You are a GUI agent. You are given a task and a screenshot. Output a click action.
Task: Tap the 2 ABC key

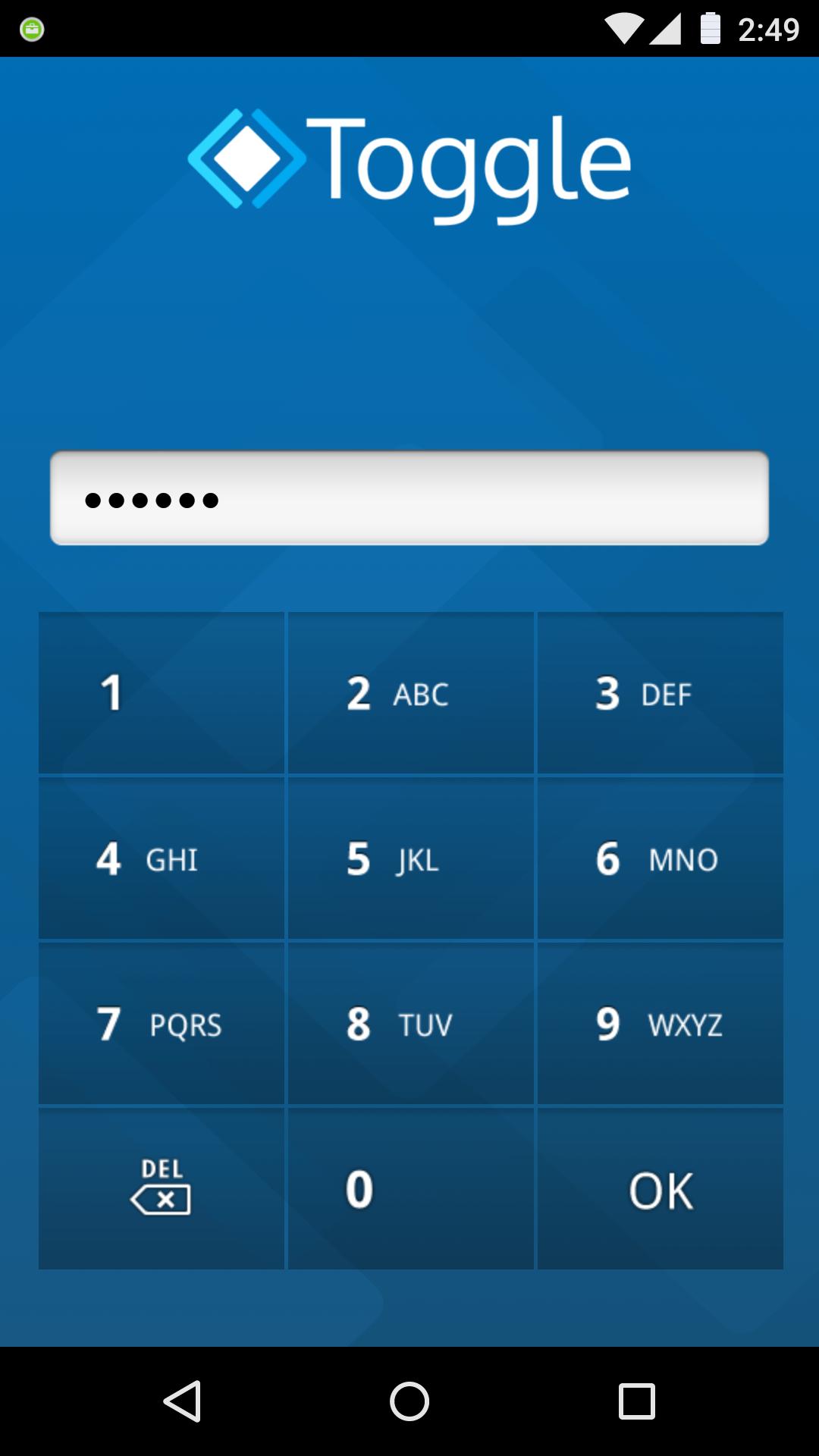[x=410, y=692]
